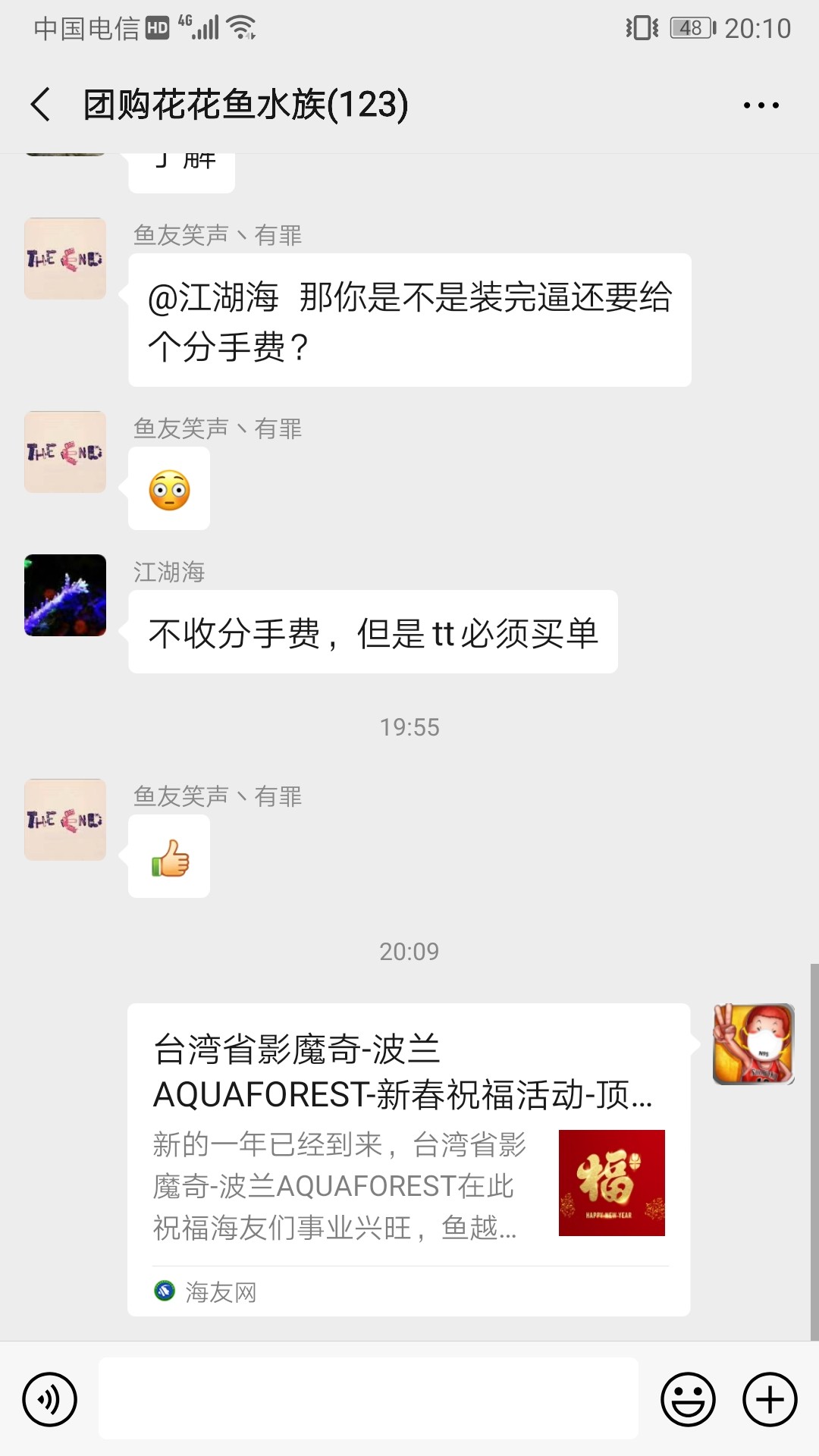Screen dimensions: 819x1456
Task: Tap the message text field
Action: [369, 1398]
